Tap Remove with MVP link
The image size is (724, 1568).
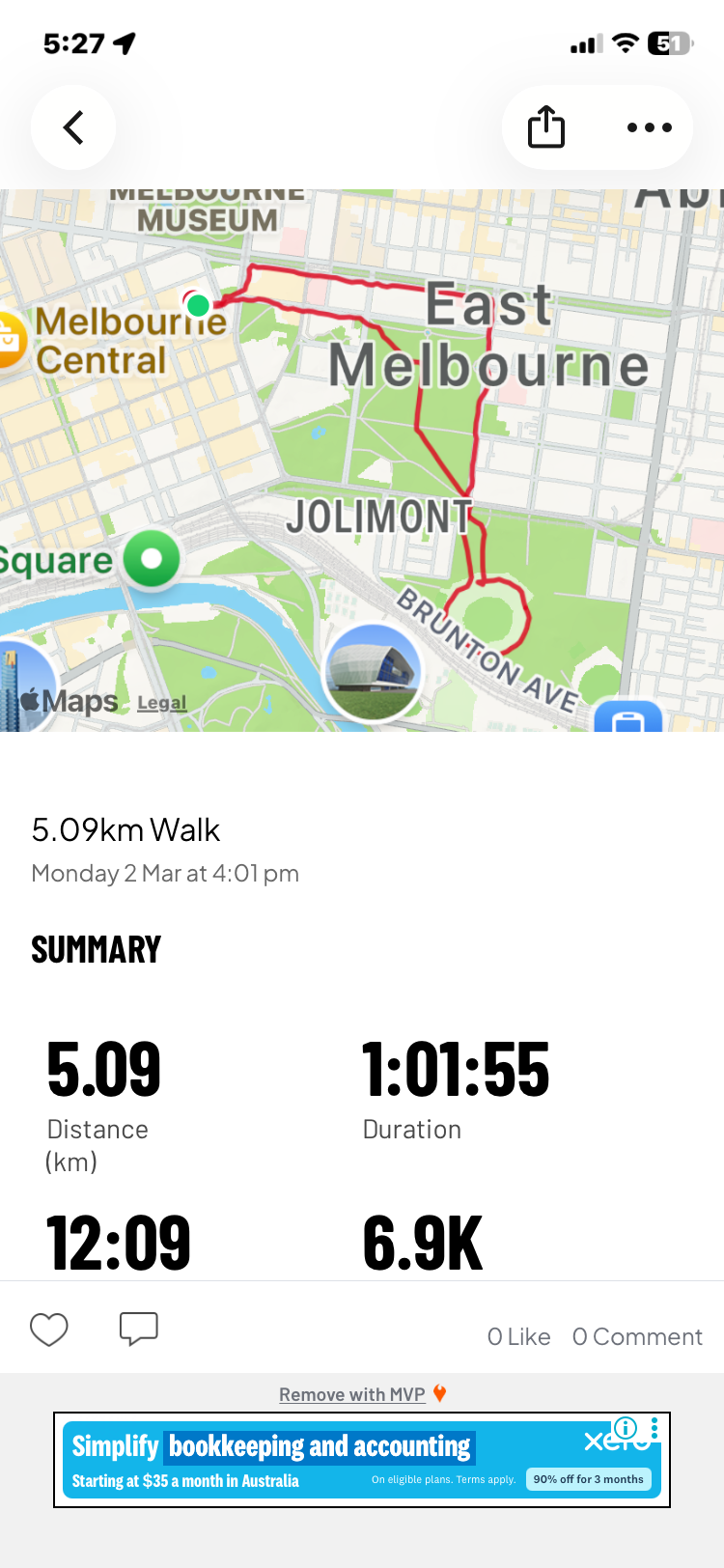click(352, 1394)
